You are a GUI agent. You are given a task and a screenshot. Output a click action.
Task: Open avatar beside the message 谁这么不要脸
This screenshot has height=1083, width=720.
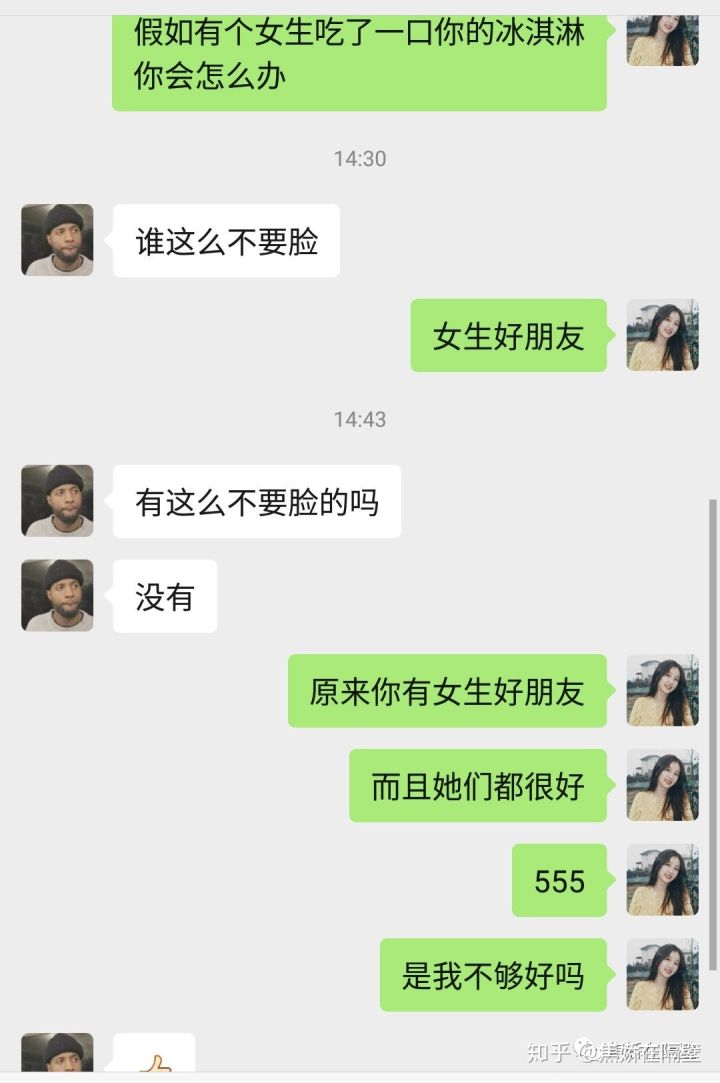tap(57, 240)
